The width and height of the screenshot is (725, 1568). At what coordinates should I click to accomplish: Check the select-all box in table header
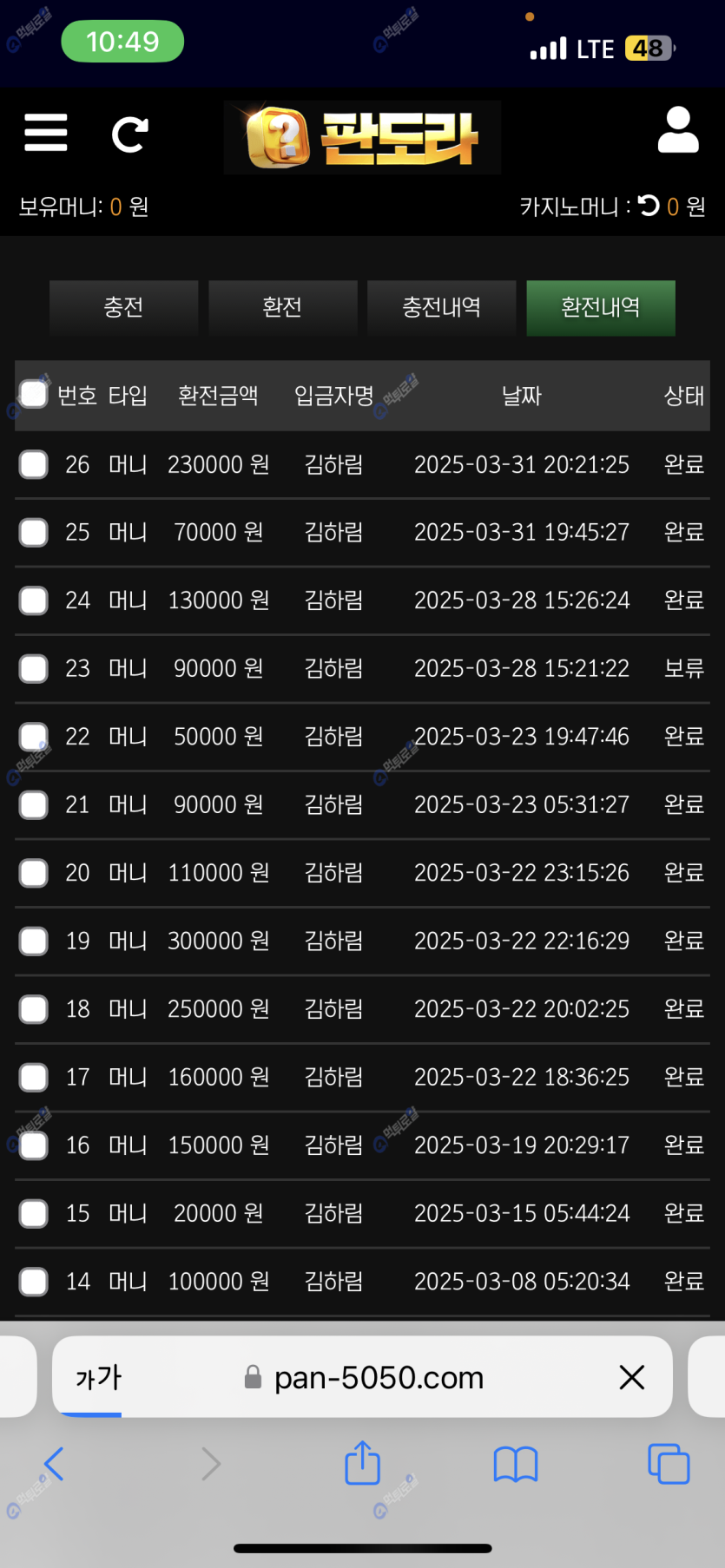click(x=34, y=394)
